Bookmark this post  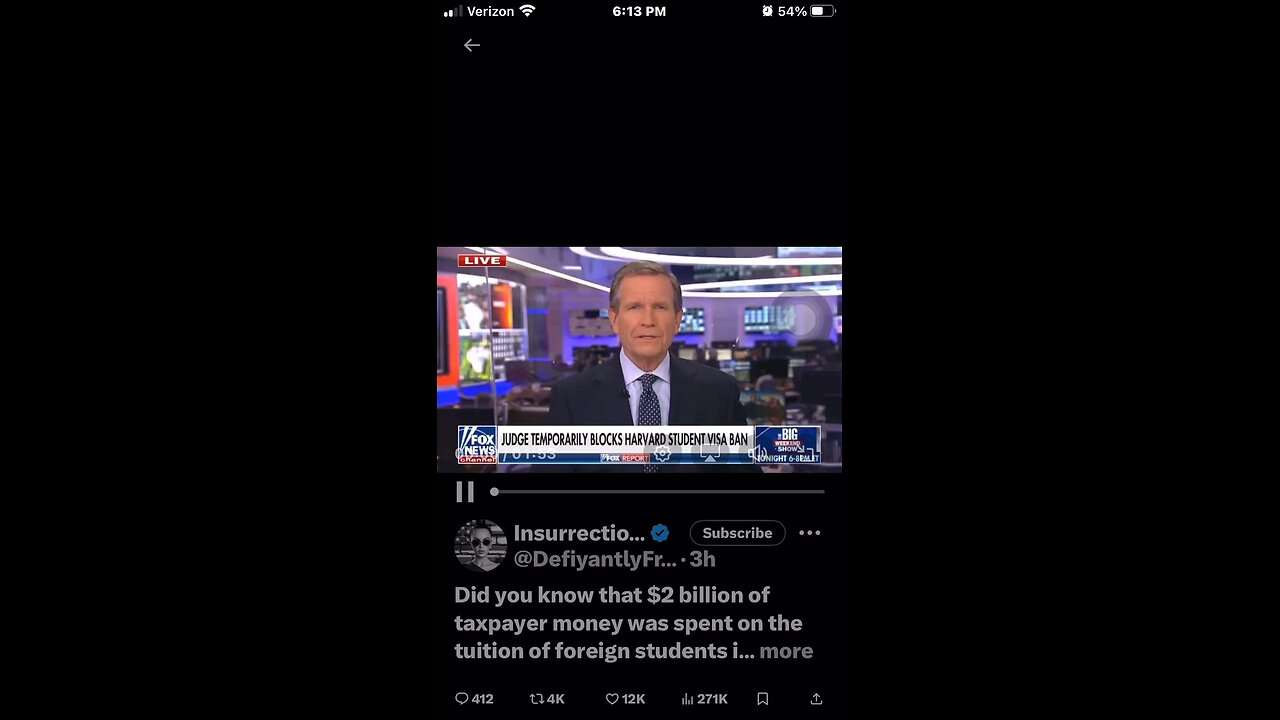pos(762,699)
